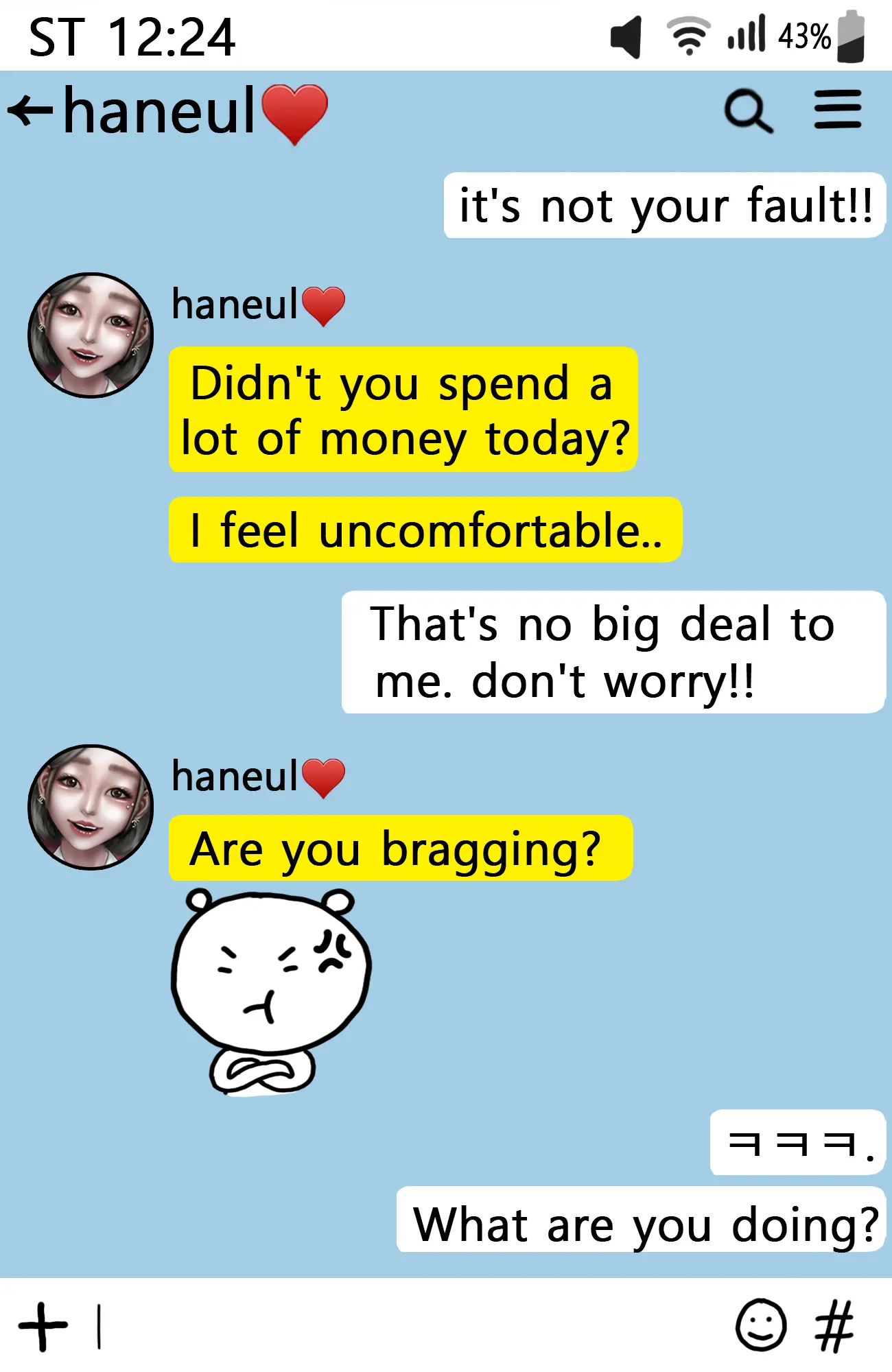Open the plus attachment options

coord(43,1326)
